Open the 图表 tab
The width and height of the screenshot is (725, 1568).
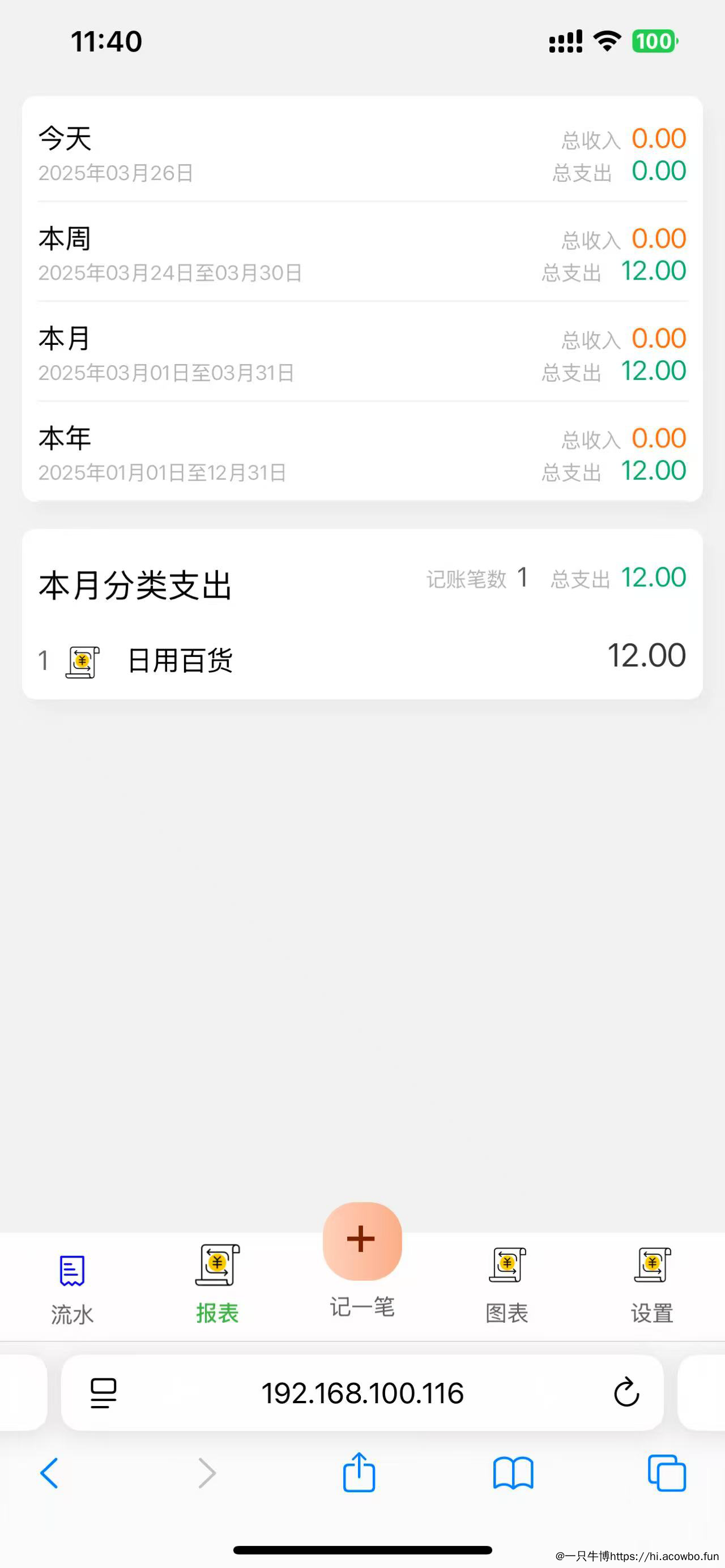507,1283
